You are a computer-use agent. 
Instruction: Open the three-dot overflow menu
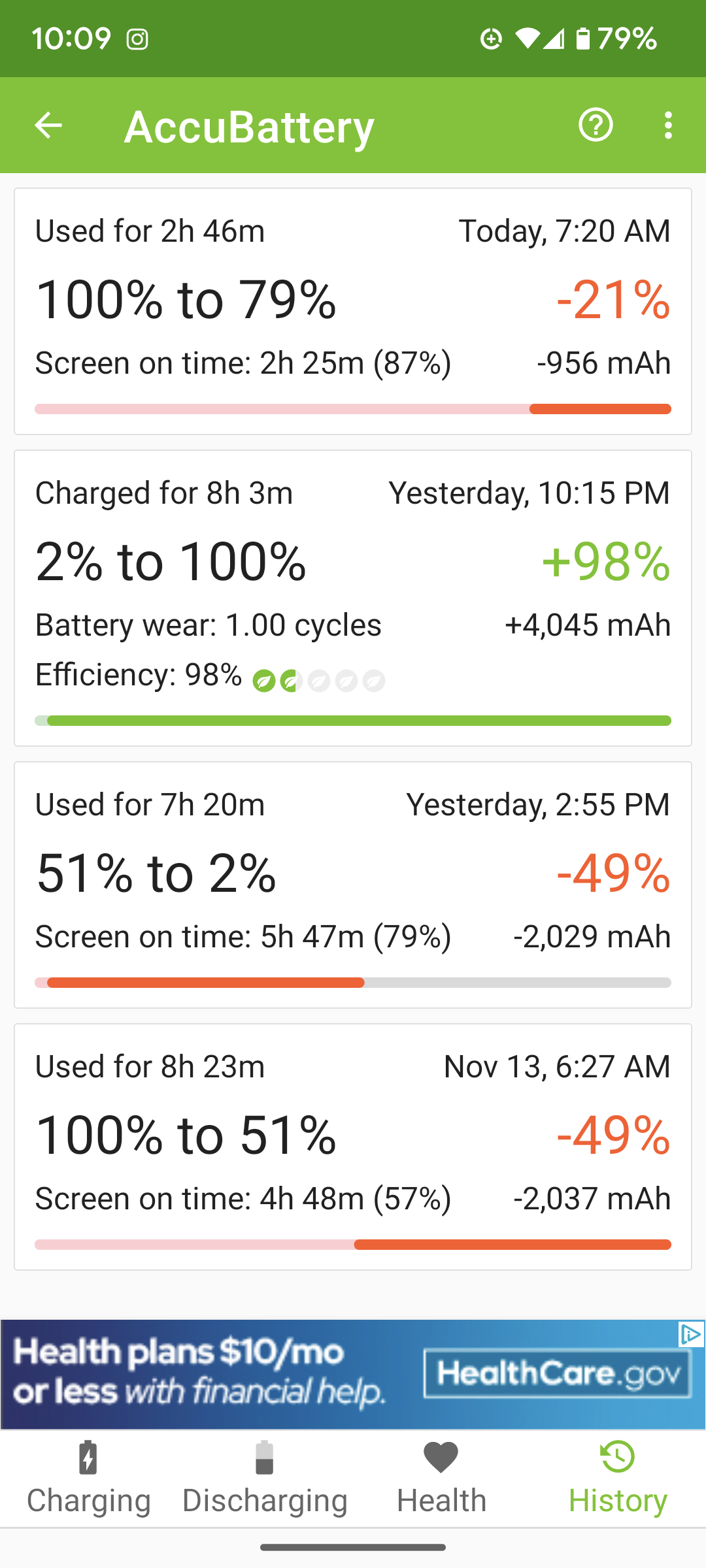click(x=667, y=125)
